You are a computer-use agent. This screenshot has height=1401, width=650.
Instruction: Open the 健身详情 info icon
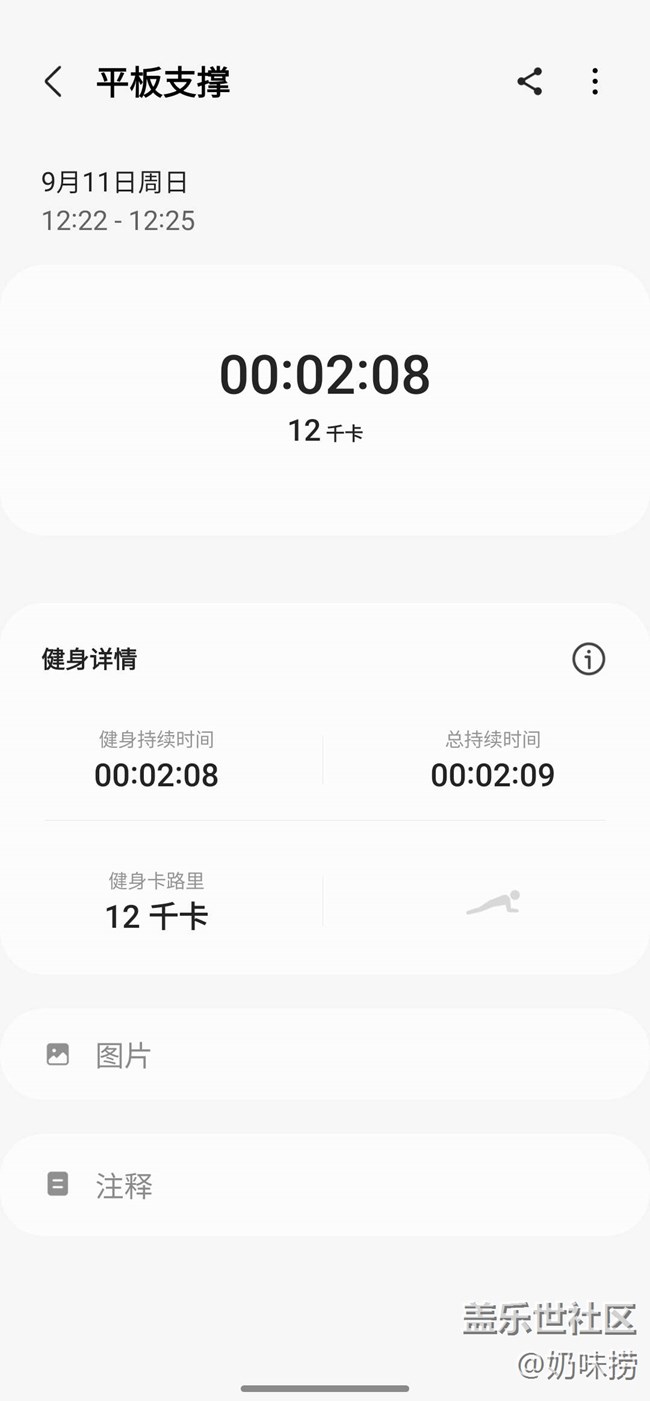[588, 659]
